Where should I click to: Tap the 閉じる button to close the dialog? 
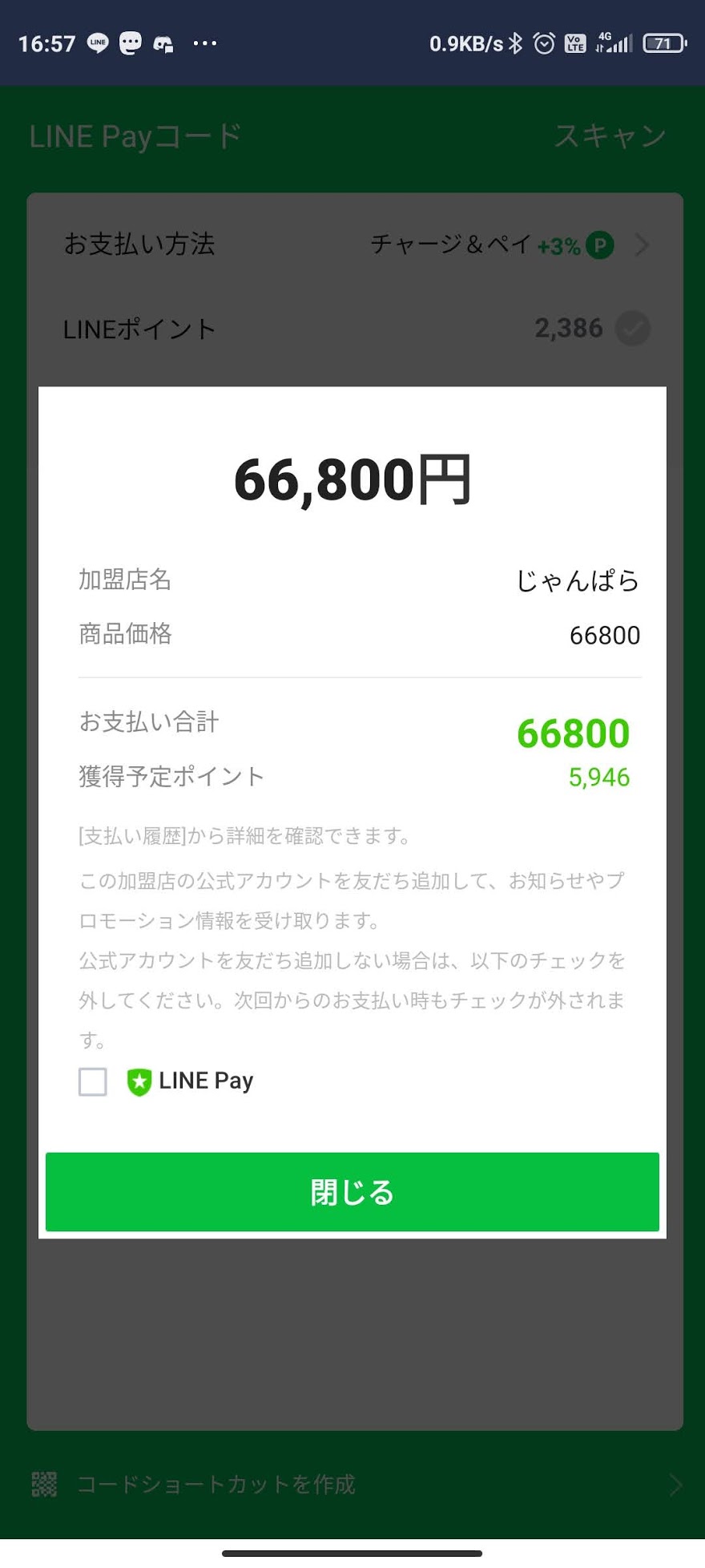(x=352, y=1192)
